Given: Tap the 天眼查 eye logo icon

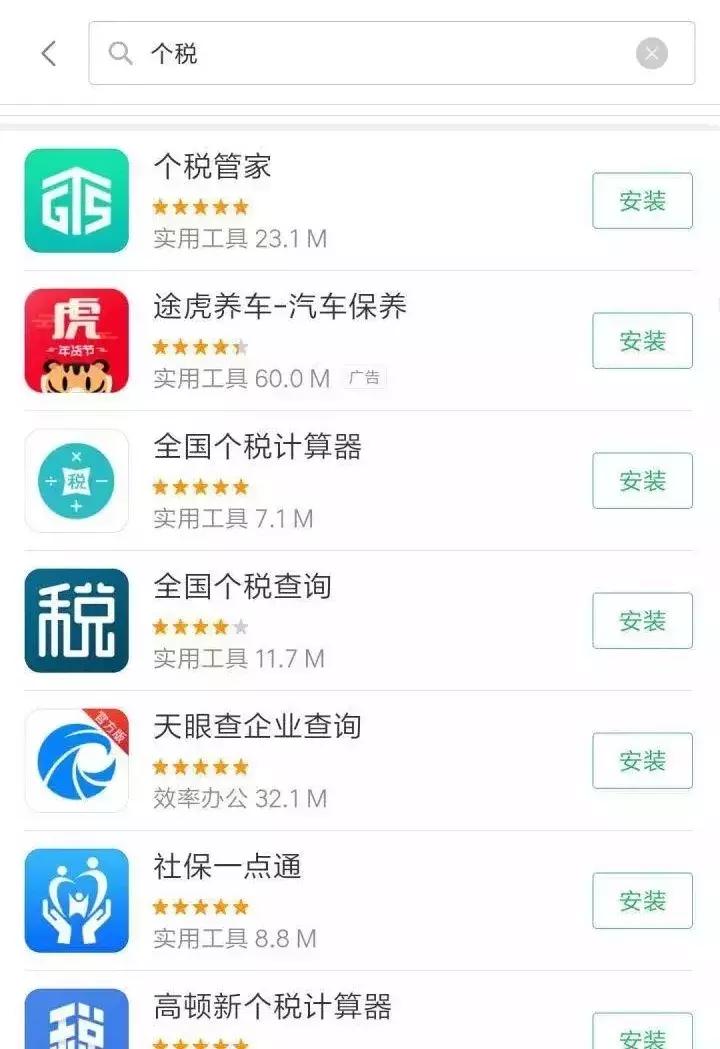Looking at the screenshot, I should 76,760.
